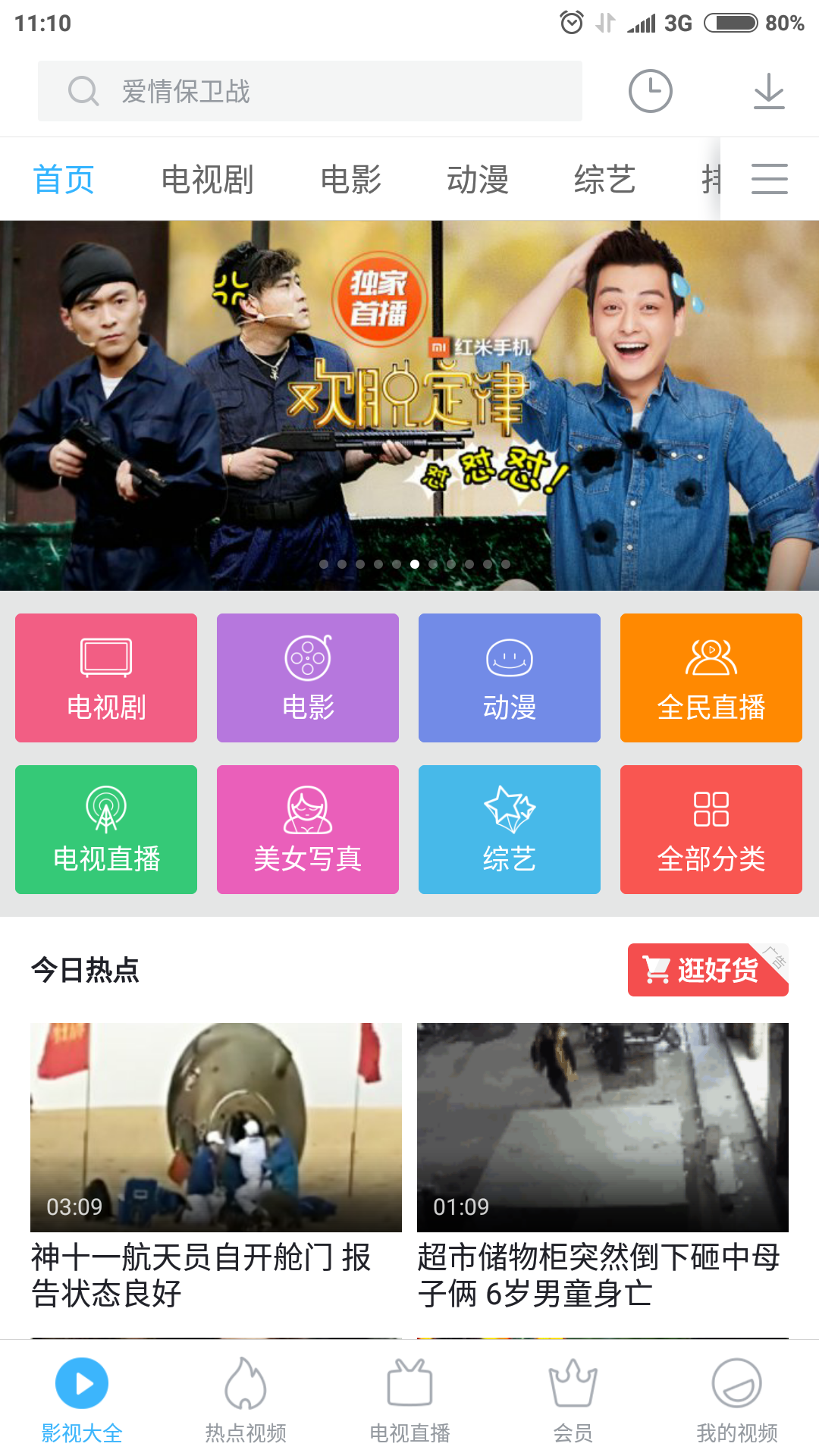Switch to 热点视频 bottom tab
819x1456 pixels.
pos(246,1399)
